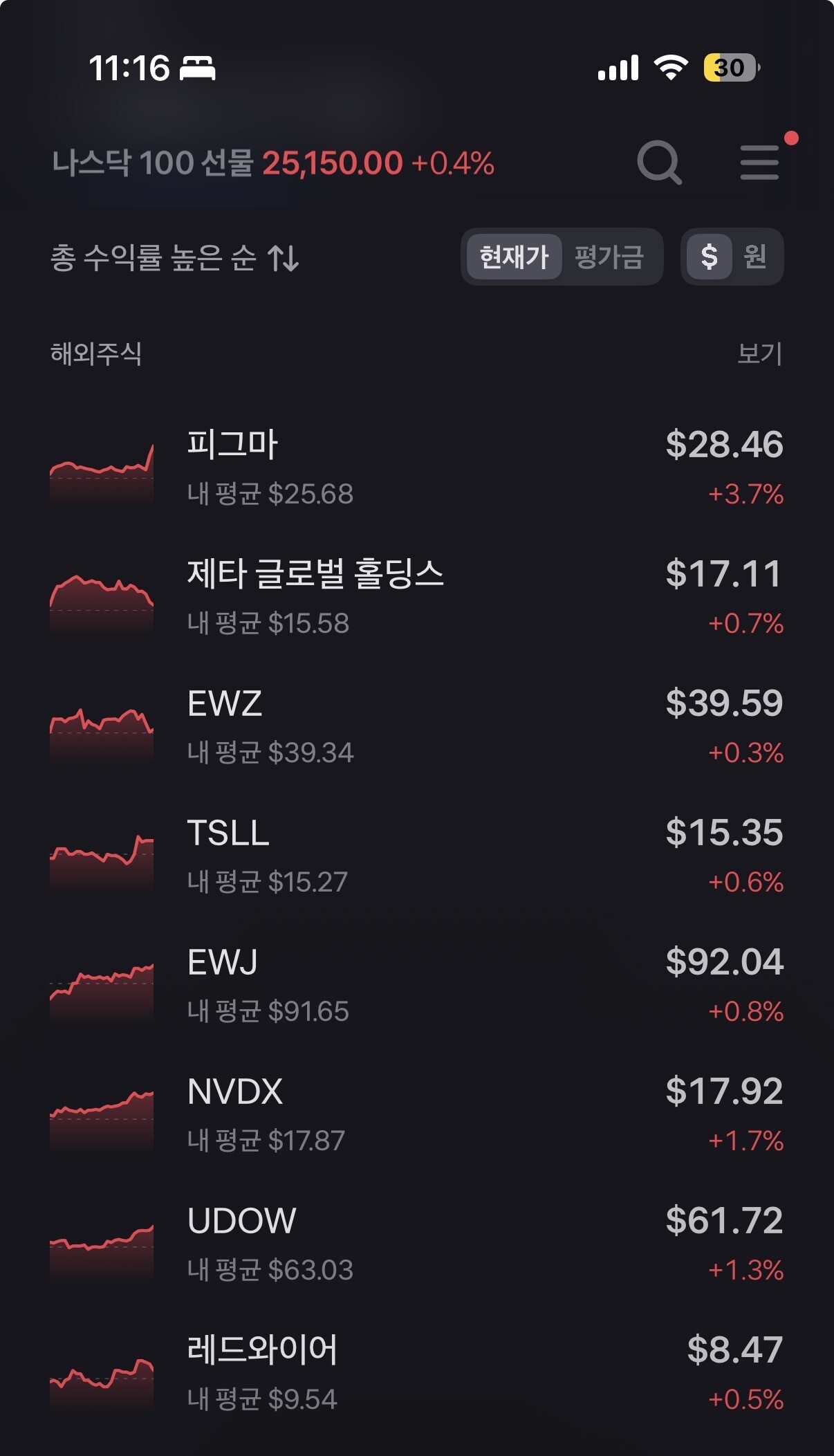This screenshot has height=1456, width=834.
Task: Open 레드와이어 stock details
Action: coord(416,1373)
